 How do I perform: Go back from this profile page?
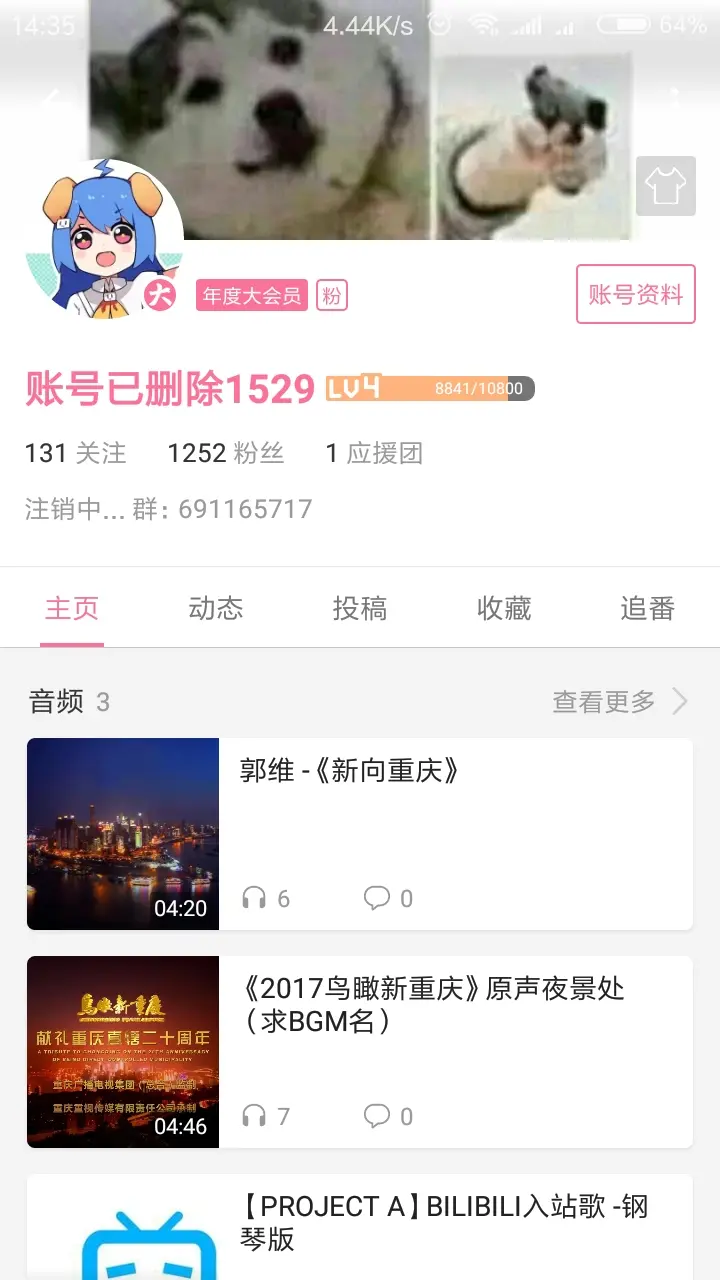52,98
